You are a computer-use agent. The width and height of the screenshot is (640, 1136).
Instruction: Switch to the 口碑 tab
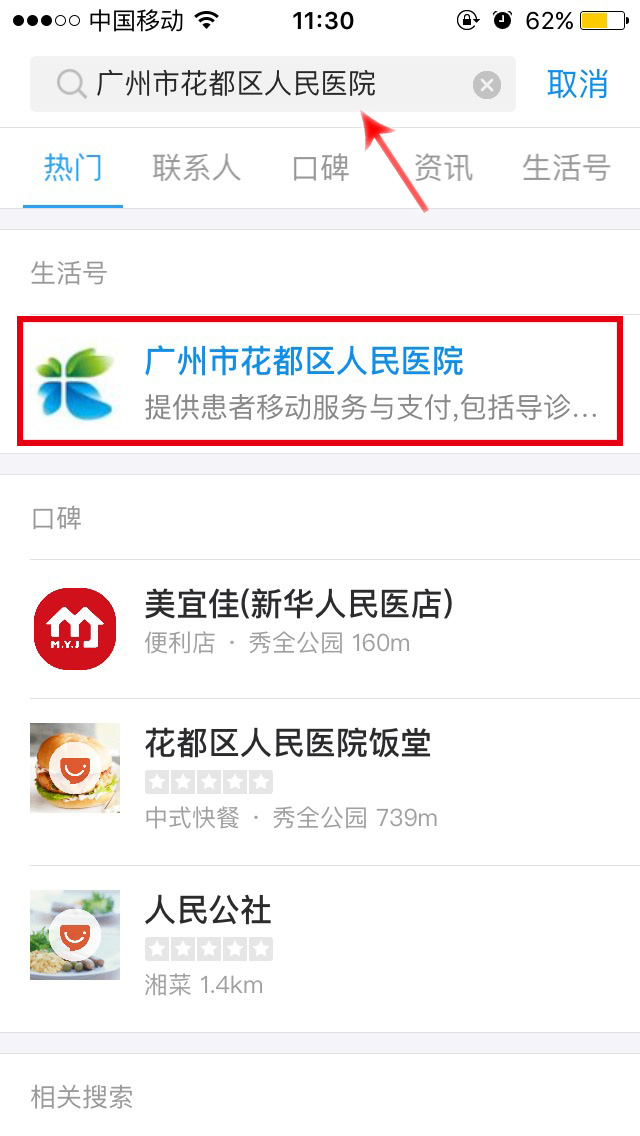click(x=320, y=168)
